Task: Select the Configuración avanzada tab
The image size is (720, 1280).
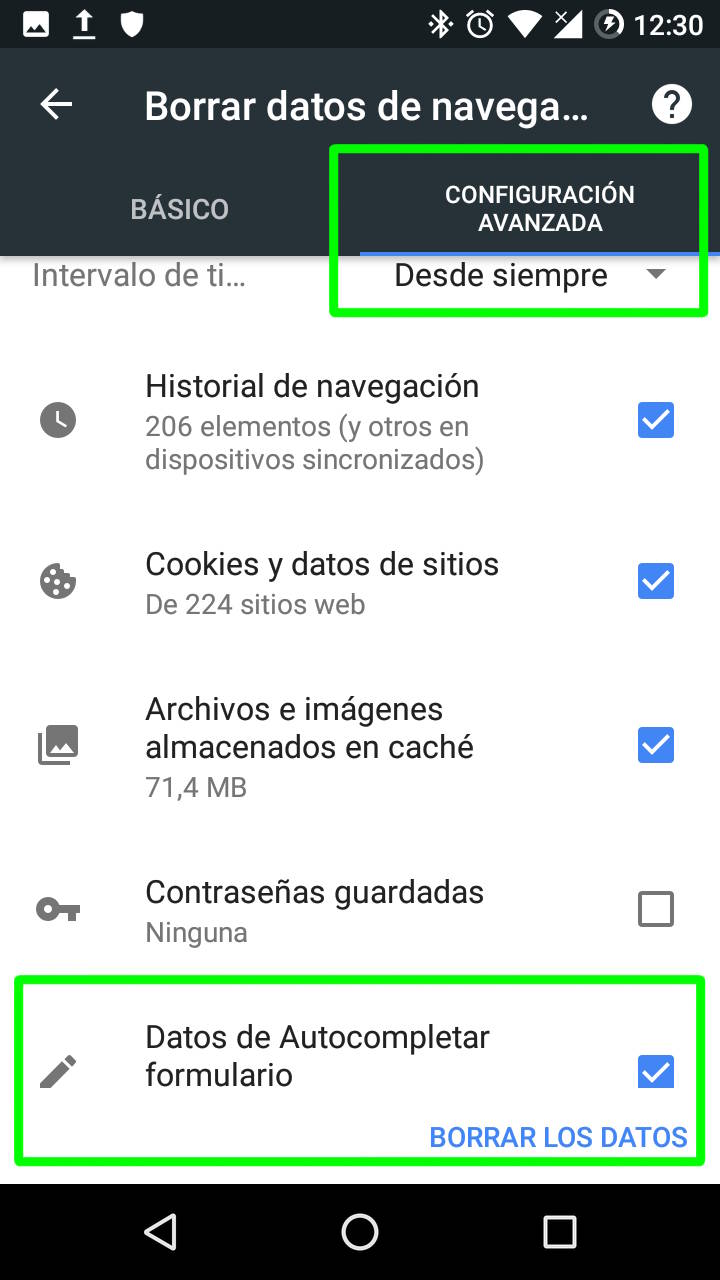Action: (x=539, y=209)
